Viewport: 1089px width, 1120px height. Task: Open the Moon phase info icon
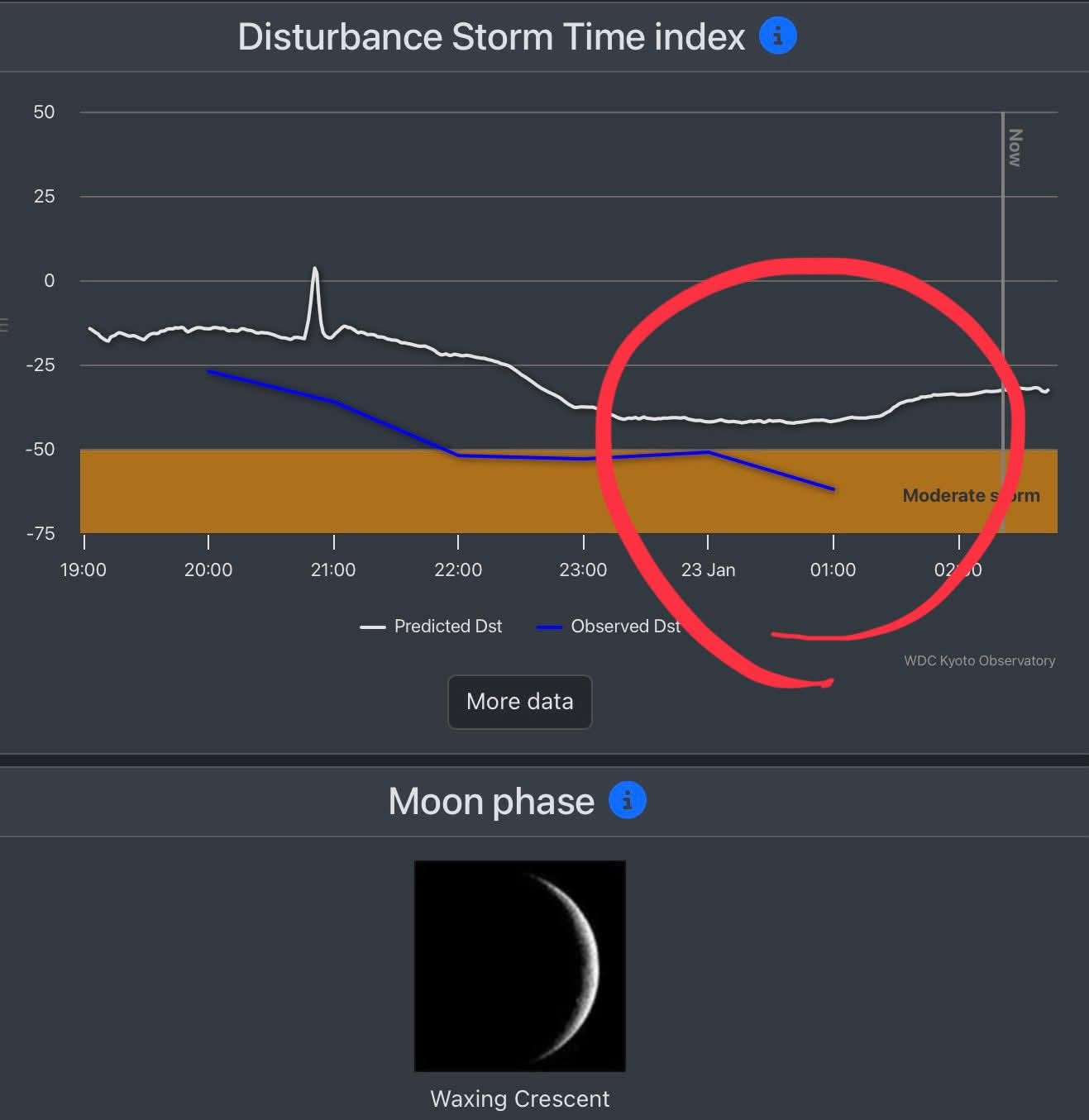click(x=627, y=800)
